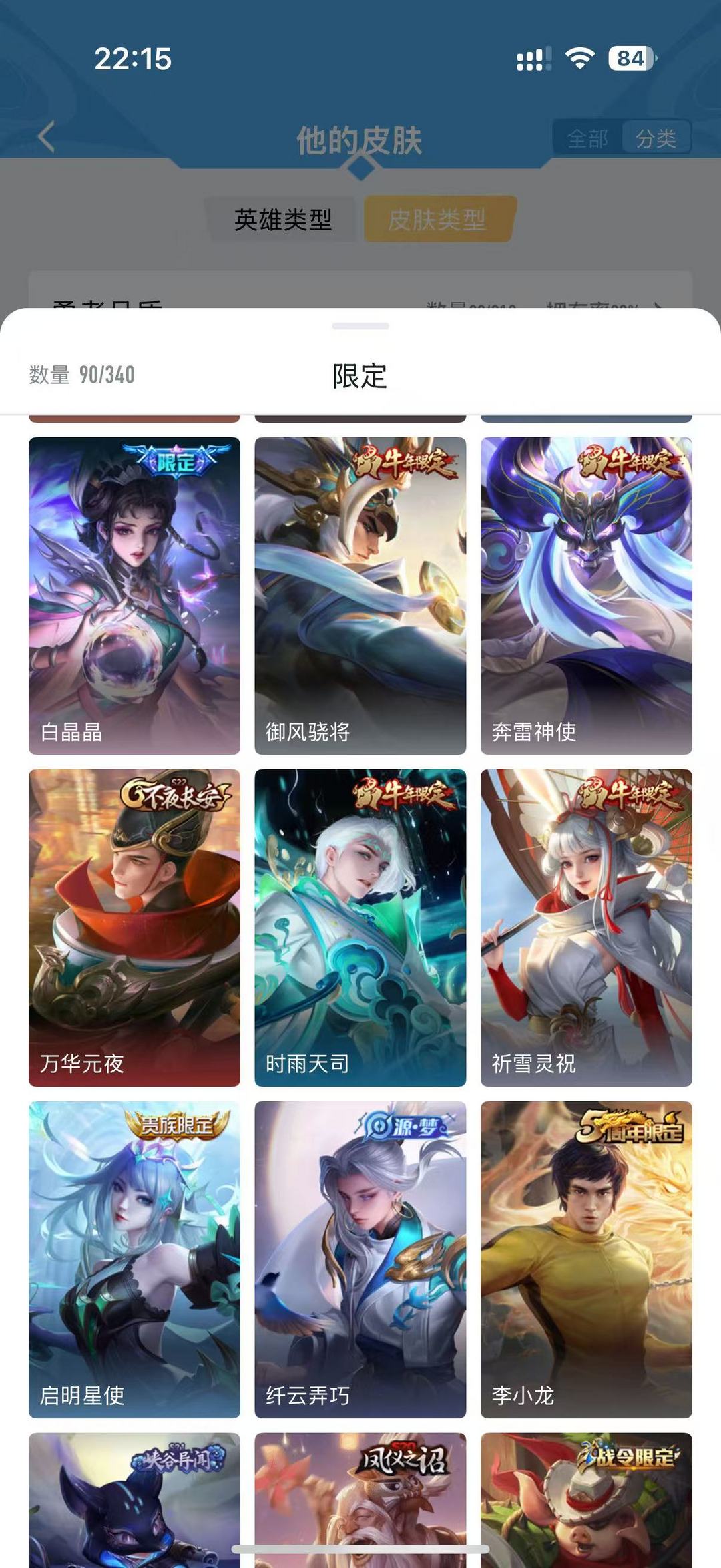Go back with the top-left arrow

point(46,137)
